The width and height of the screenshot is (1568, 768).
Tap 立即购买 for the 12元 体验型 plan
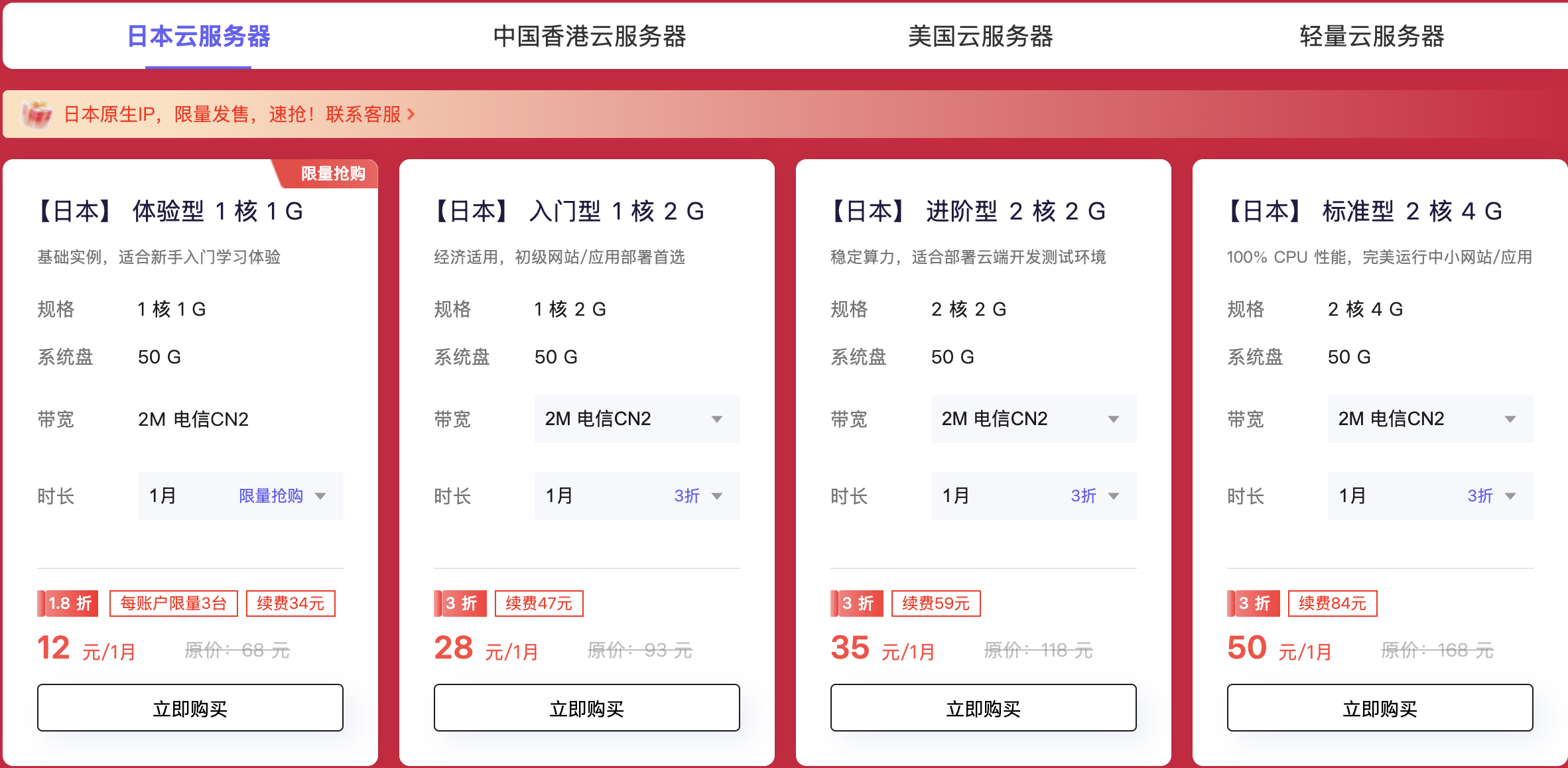click(x=190, y=708)
